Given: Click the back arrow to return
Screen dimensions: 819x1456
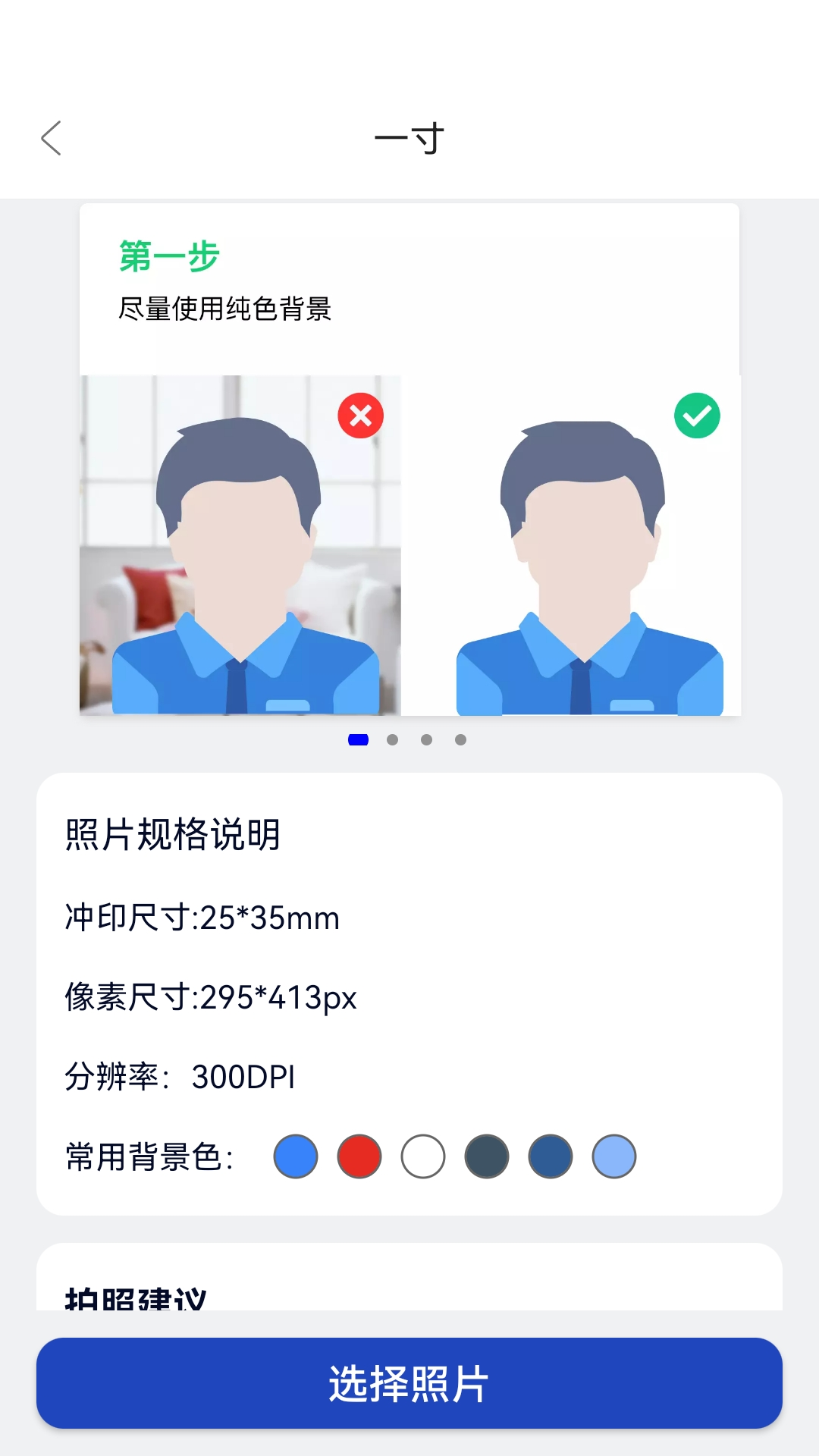Looking at the screenshot, I should click(x=50, y=139).
